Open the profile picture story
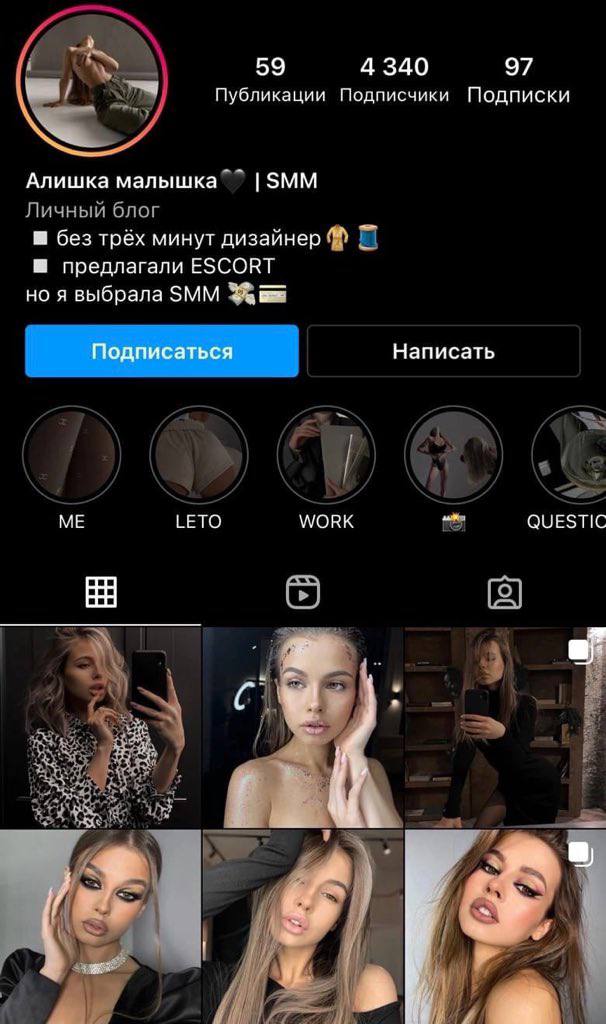This screenshot has height=1024, width=606. (x=92, y=81)
